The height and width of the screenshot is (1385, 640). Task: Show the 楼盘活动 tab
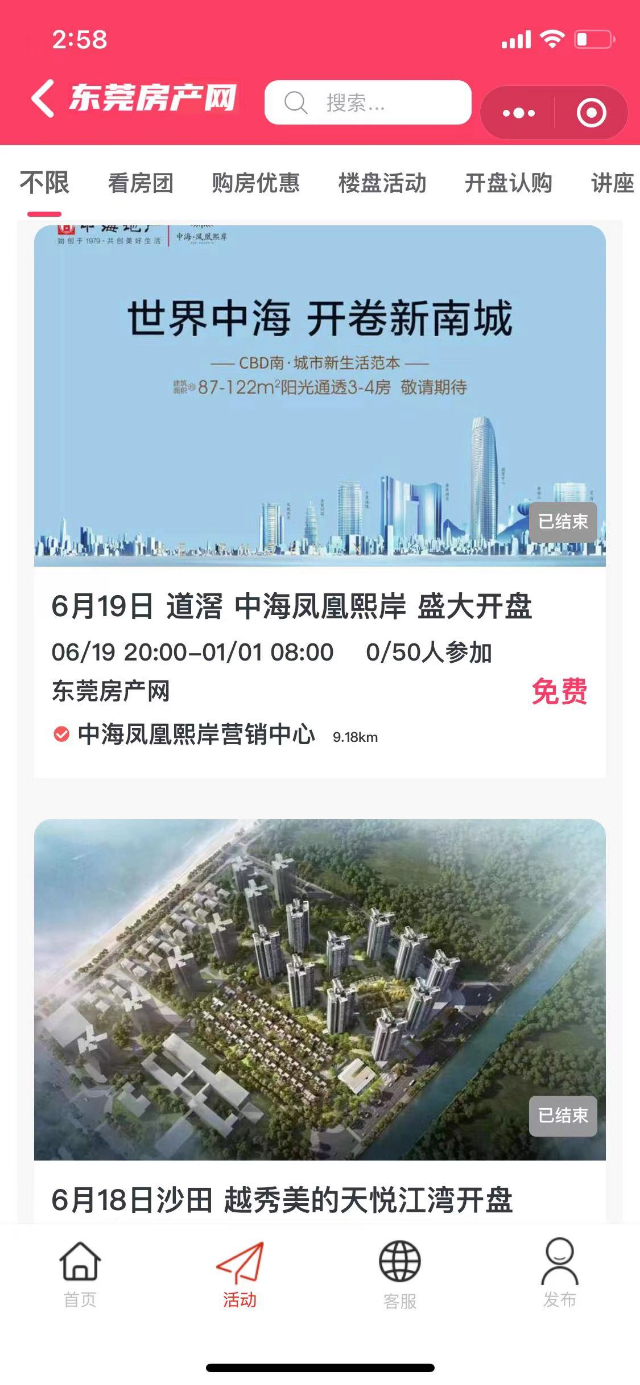coord(382,183)
